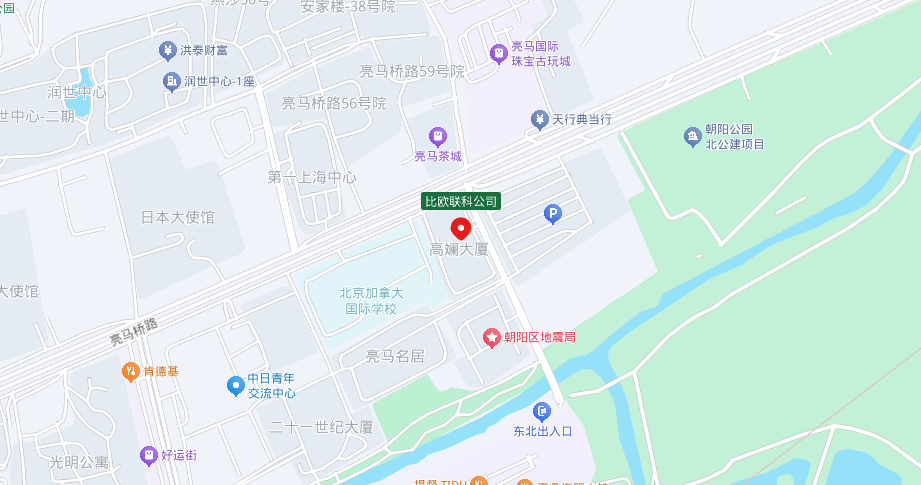Select the 中日青年交流中心 marker
The image size is (921, 485).
pos(235,385)
